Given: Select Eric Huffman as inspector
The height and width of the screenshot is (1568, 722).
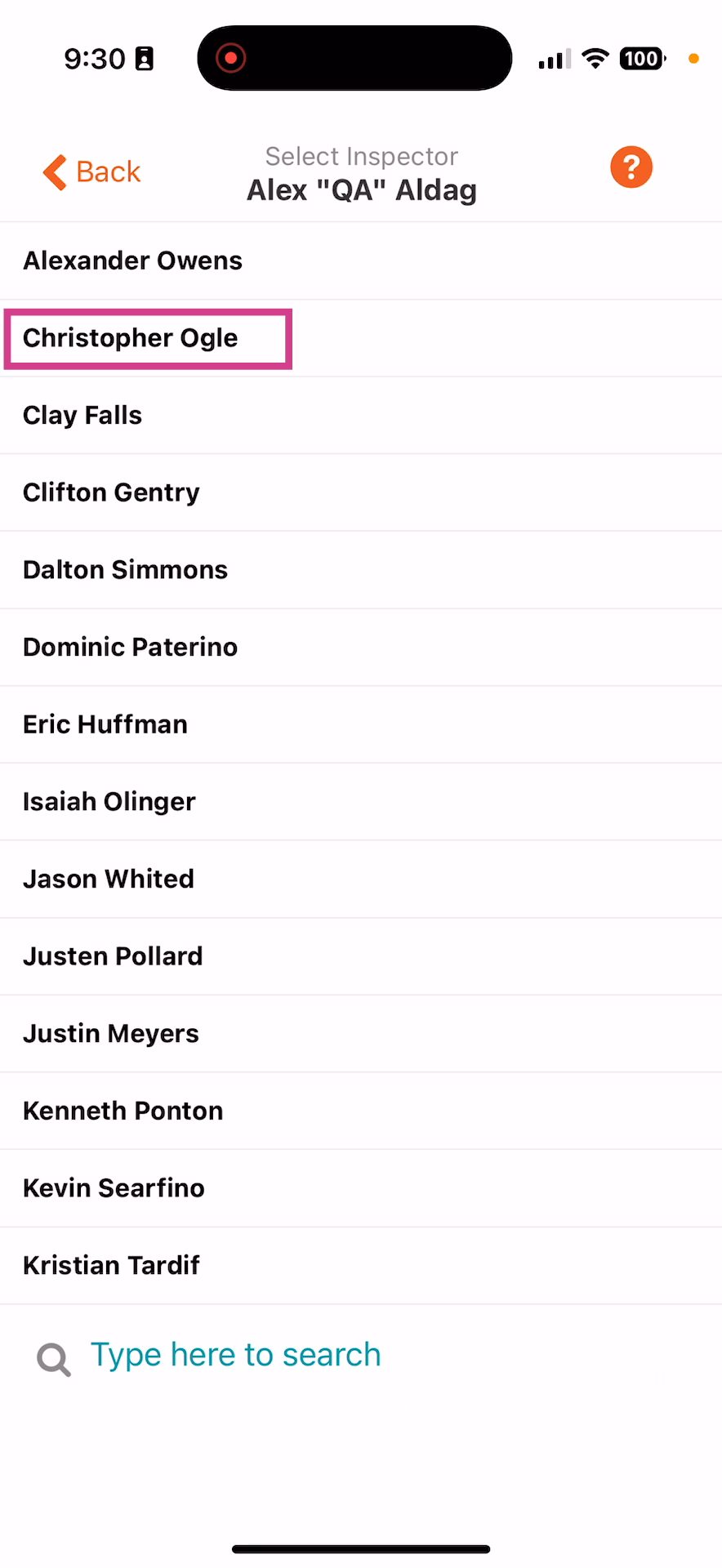Looking at the screenshot, I should click(x=105, y=724).
